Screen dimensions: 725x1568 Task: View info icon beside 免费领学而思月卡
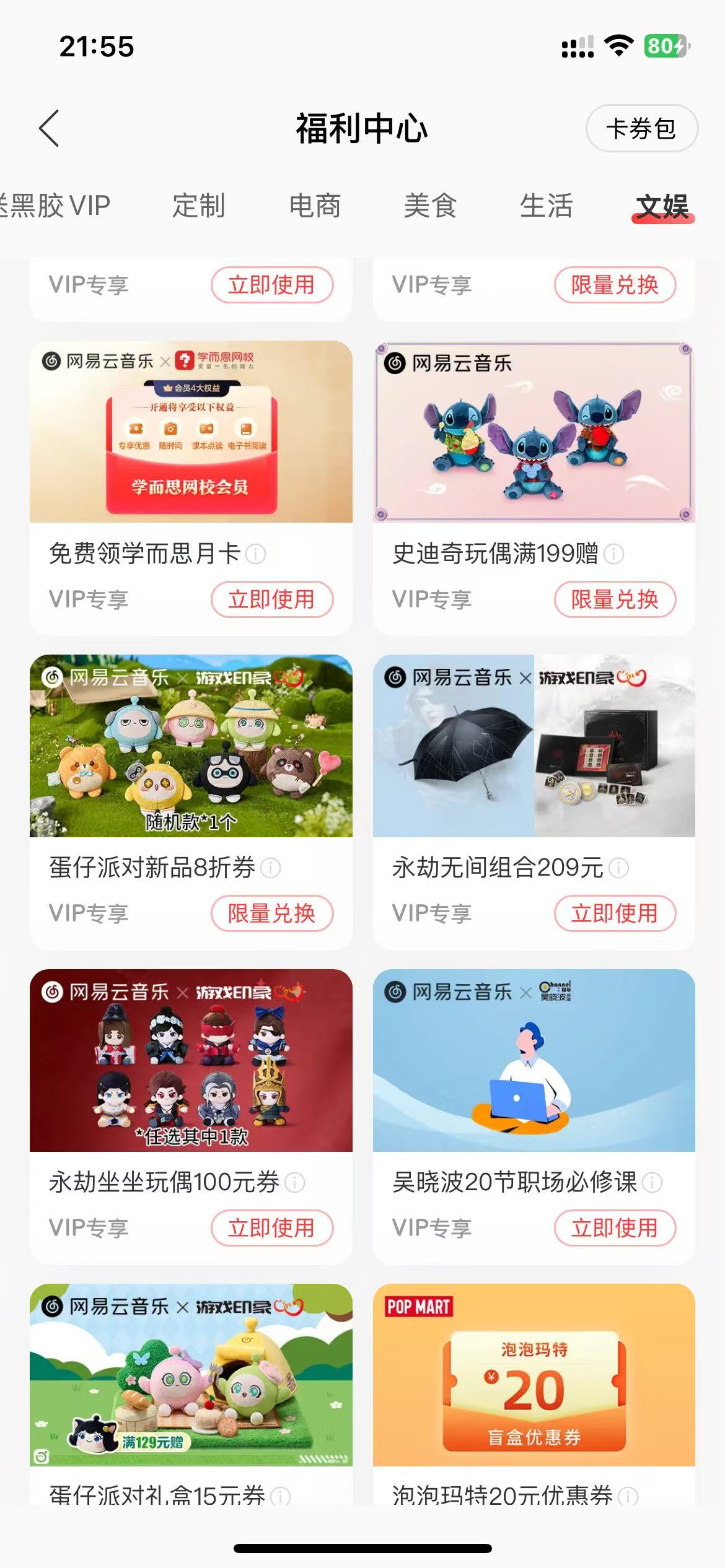(256, 554)
